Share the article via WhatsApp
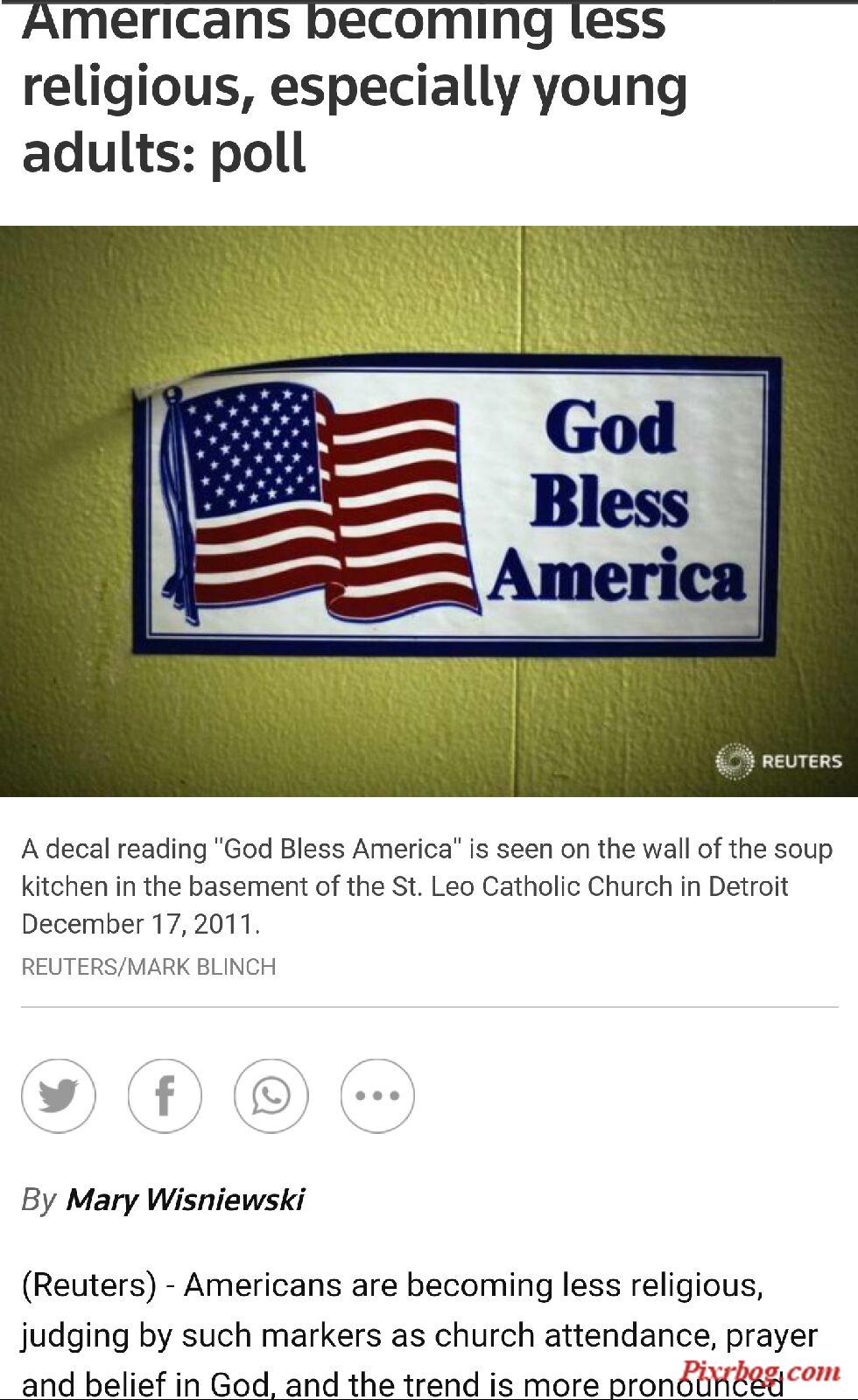Viewport: 858px width, 1400px height. 271,1095
